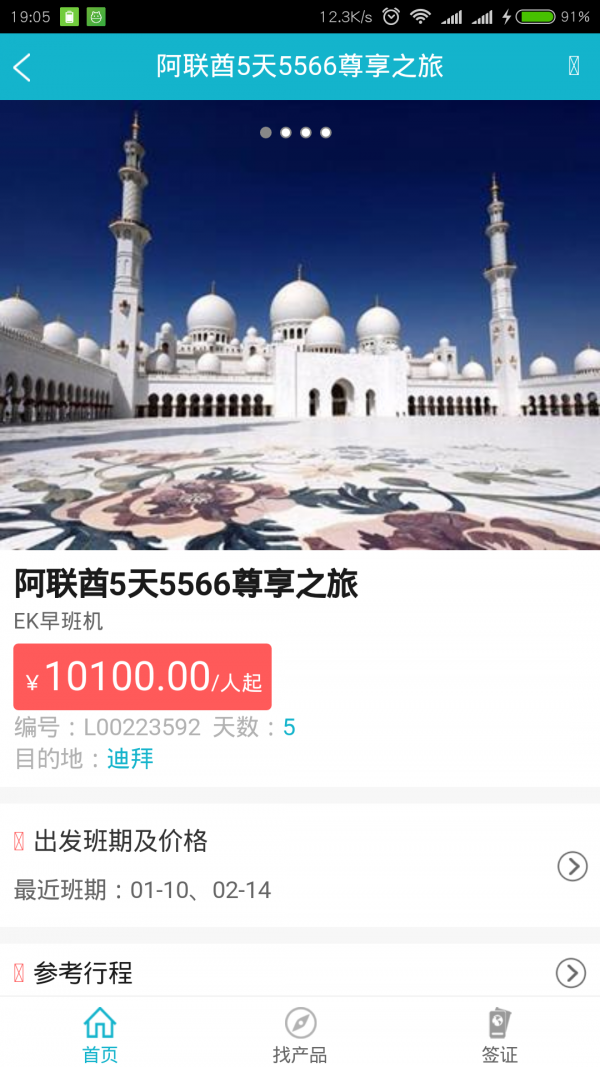Switch to the 首页 tab

pyautogui.click(x=100, y=1035)
